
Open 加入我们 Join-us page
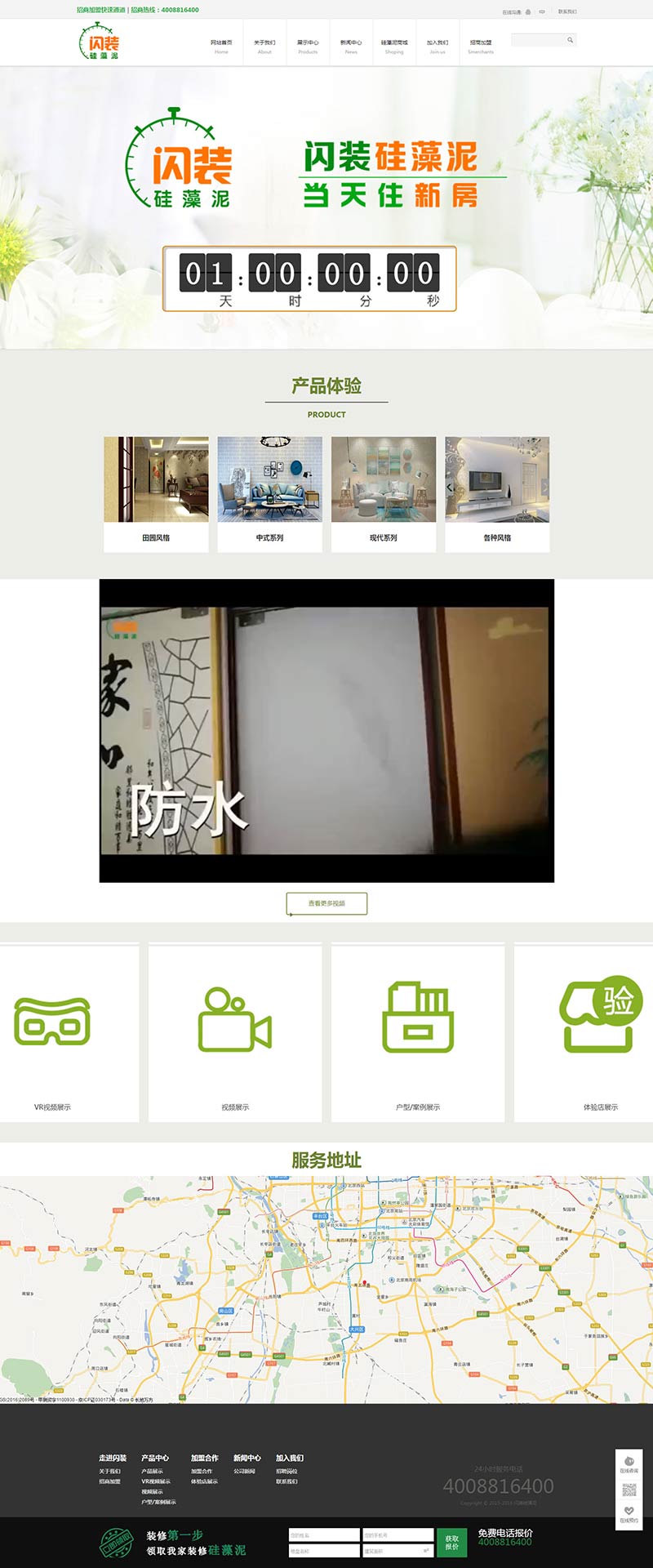[438, 46]
